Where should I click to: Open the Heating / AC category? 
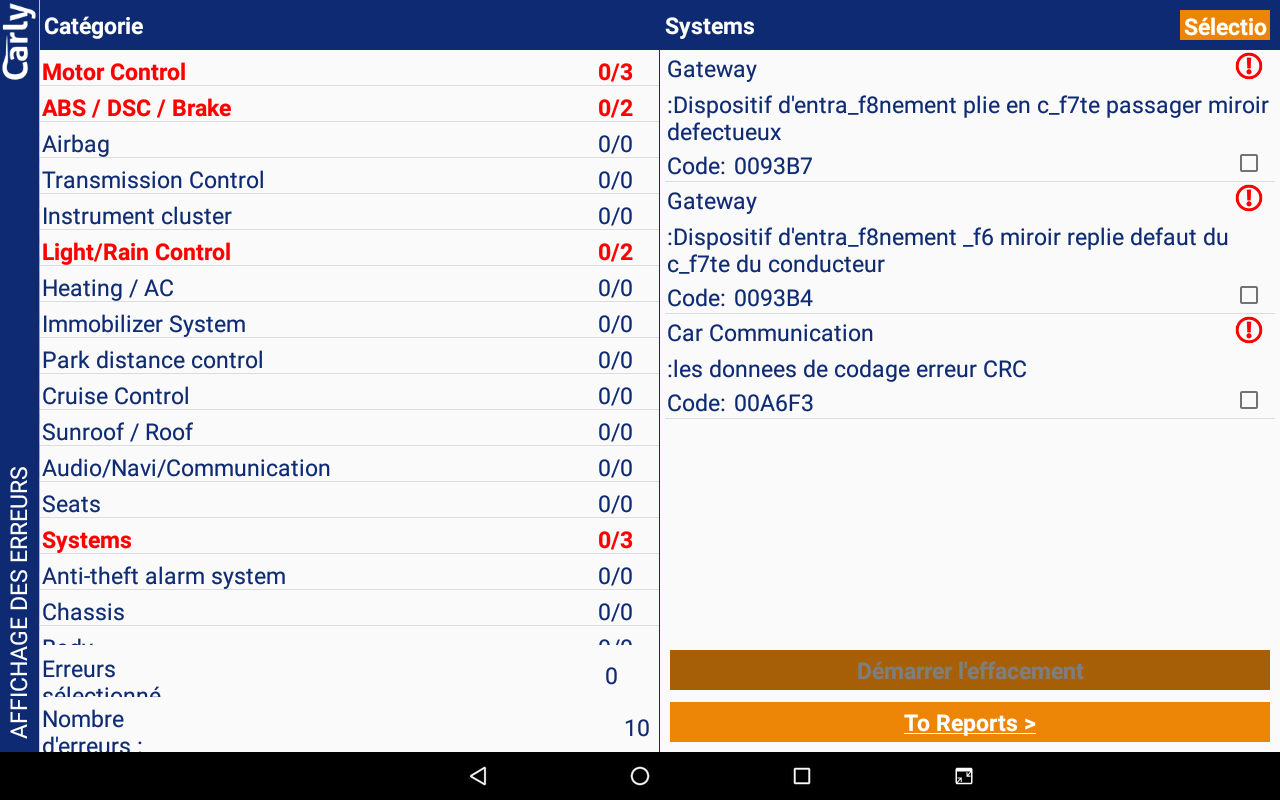tap(108, 288)
